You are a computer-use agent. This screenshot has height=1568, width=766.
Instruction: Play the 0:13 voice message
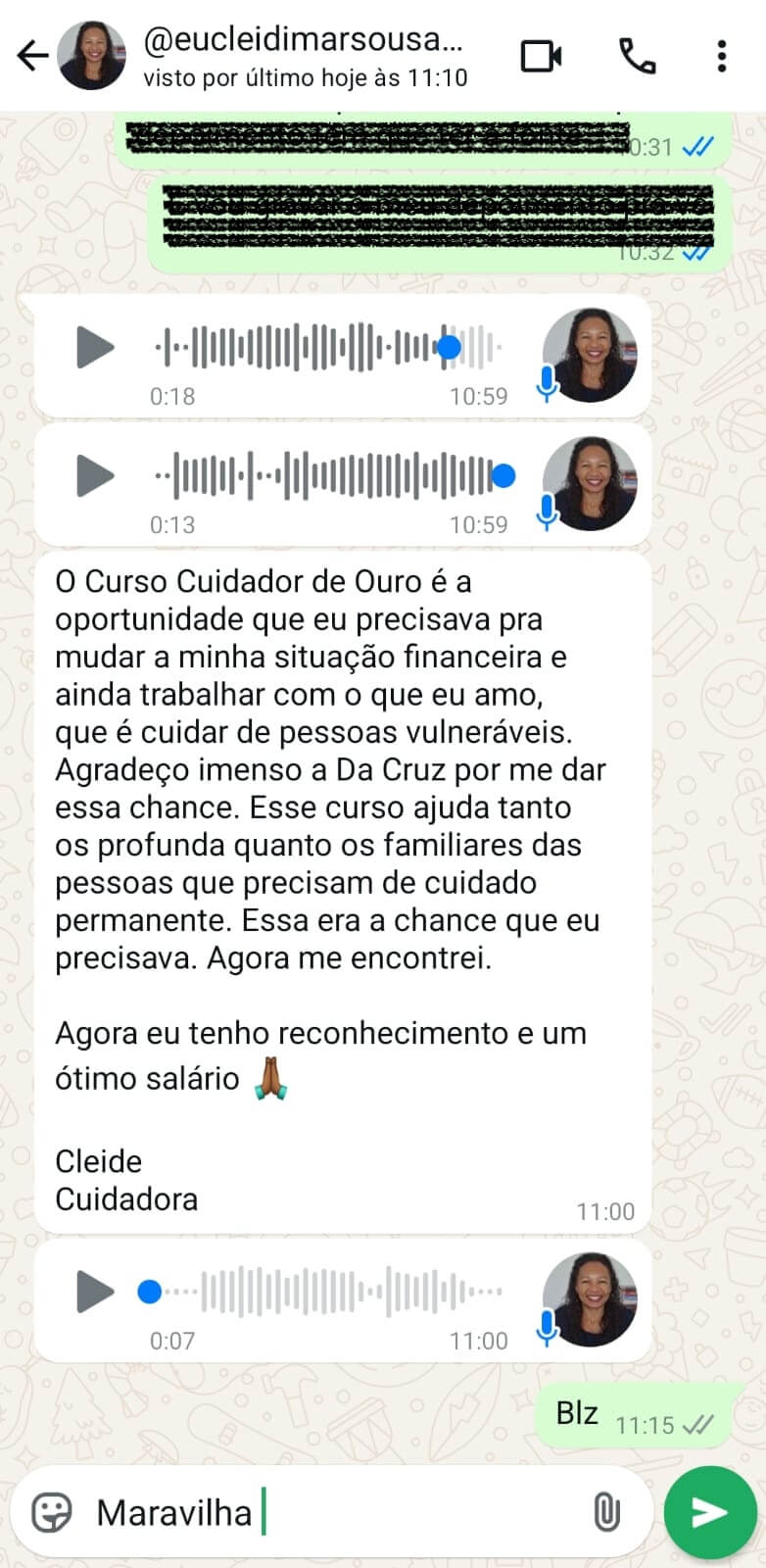95,475
